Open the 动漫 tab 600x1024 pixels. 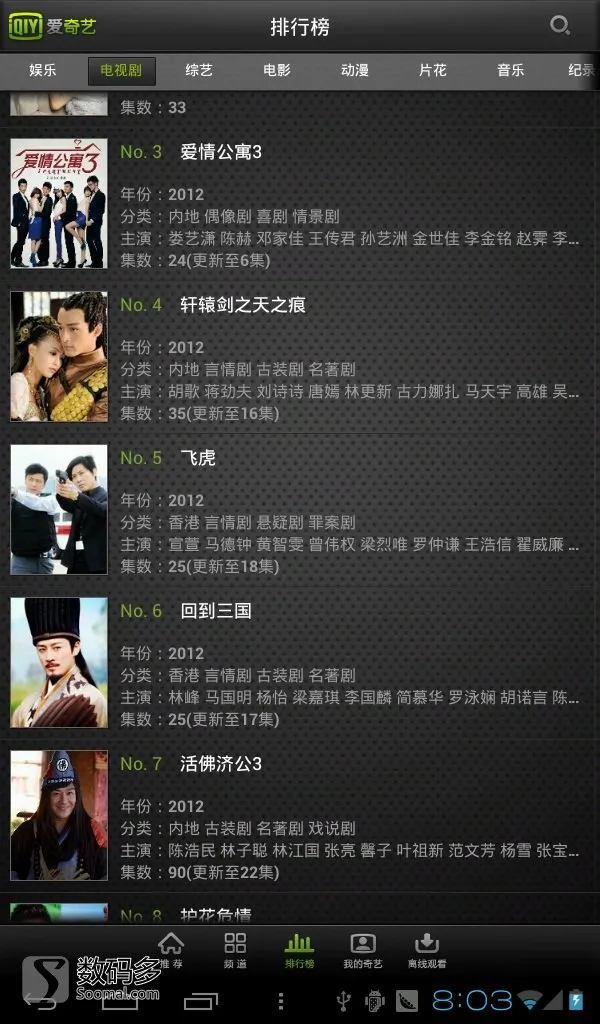355,71
